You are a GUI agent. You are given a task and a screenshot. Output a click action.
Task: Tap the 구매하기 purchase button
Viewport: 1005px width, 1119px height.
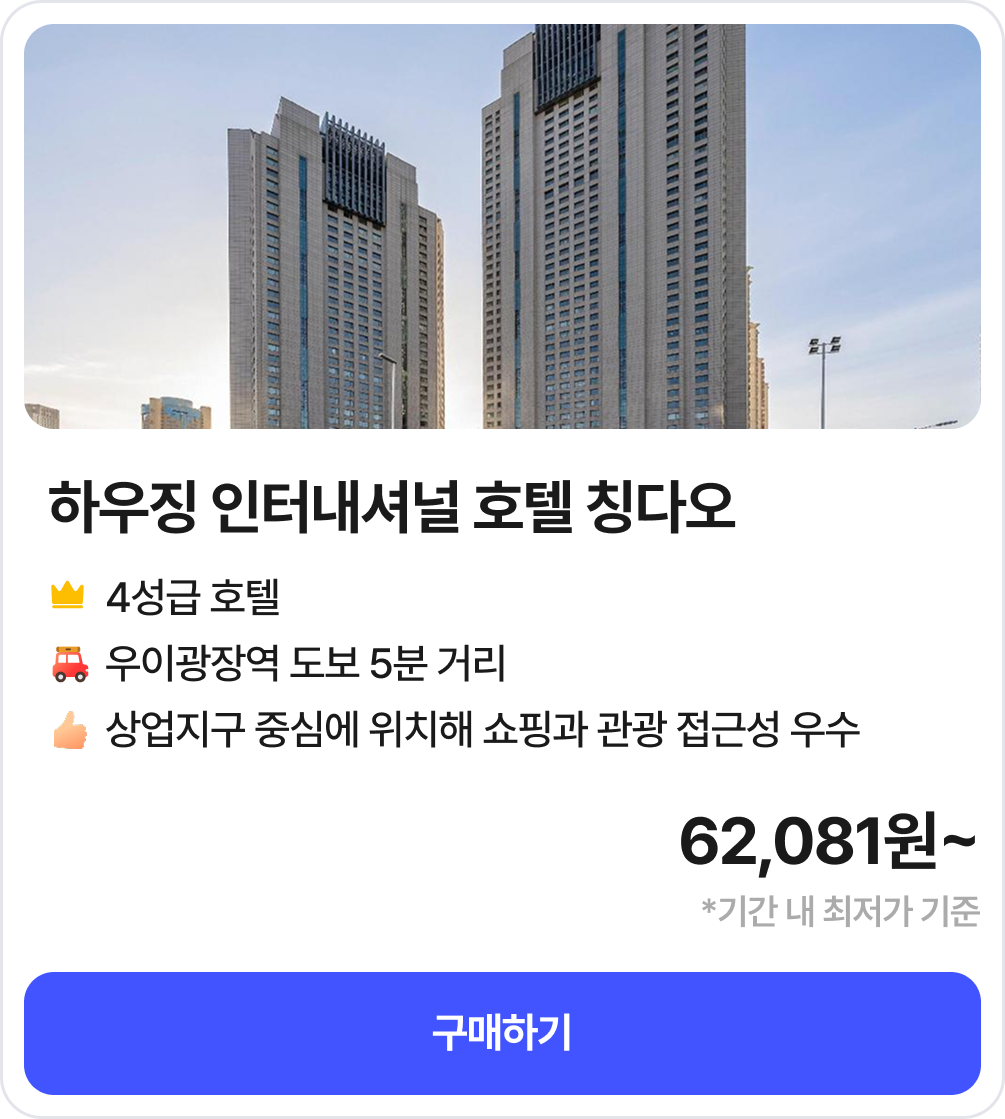pyautogui.click(x=502, y=1033)
